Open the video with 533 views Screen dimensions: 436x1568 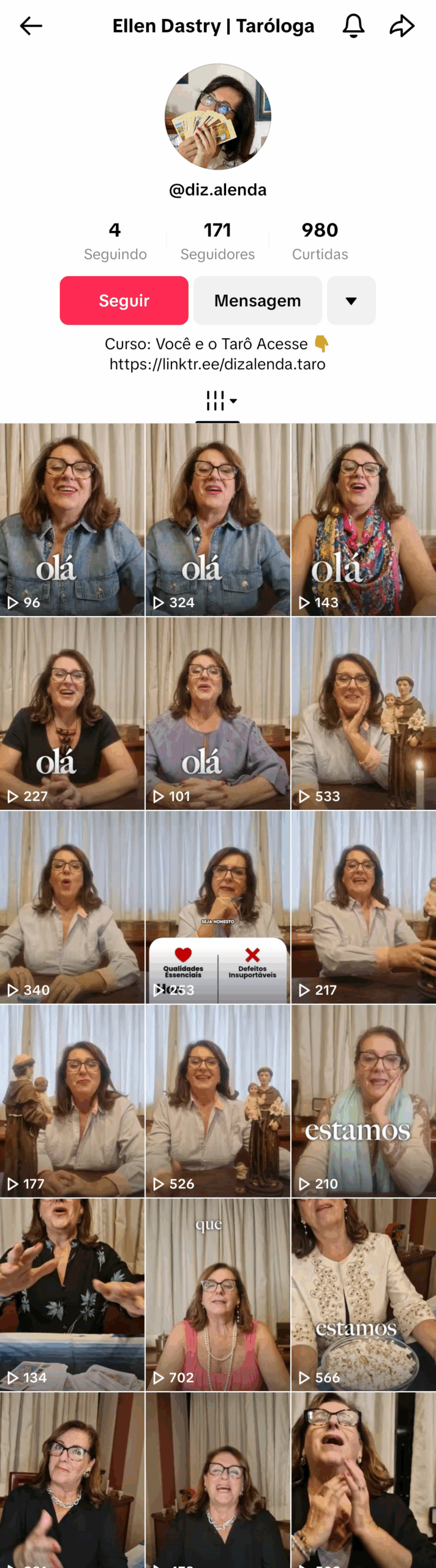[363, 713]
